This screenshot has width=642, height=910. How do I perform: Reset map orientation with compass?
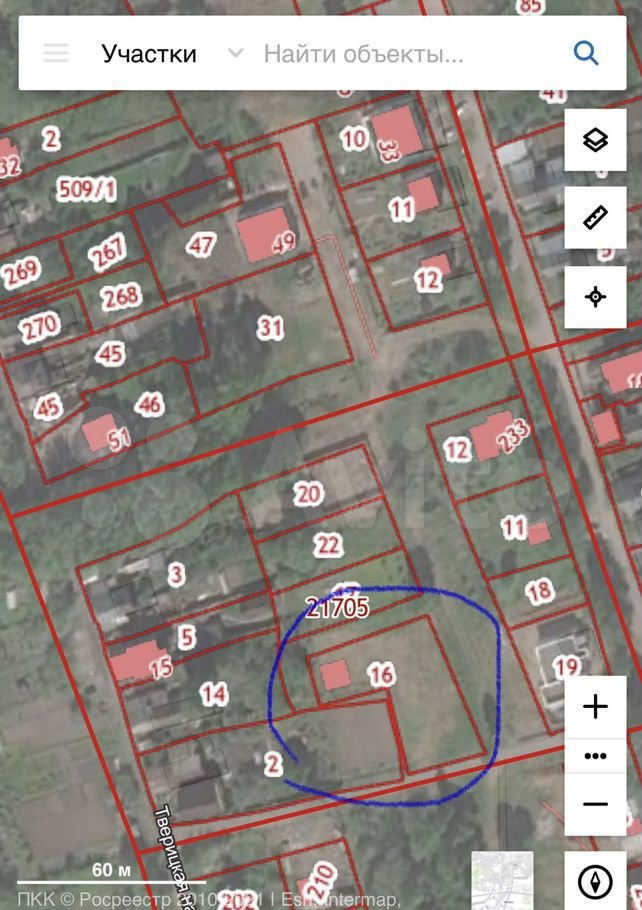tap(596, 882)
